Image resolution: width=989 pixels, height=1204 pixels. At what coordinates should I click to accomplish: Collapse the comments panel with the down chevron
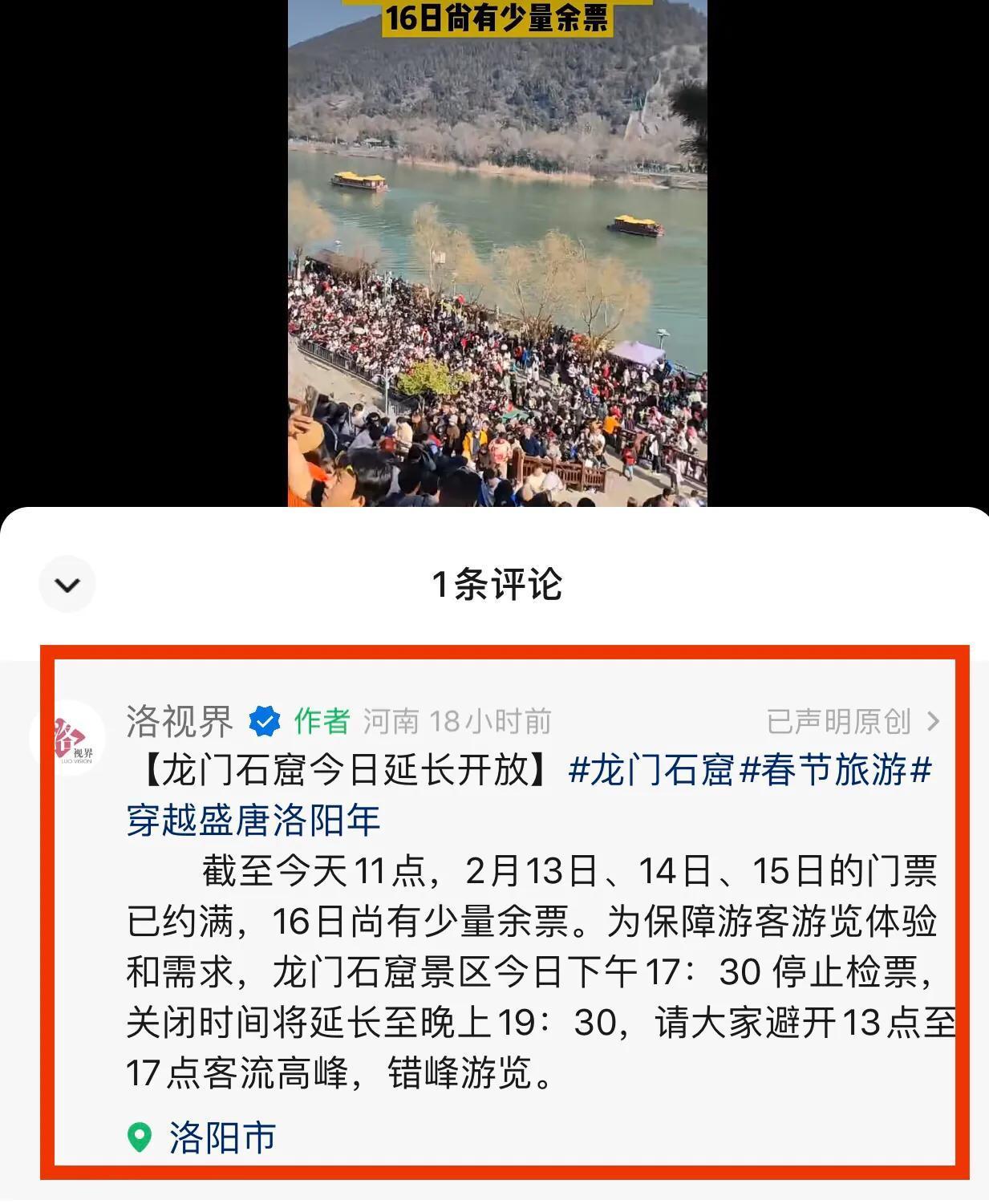pyautogui.click(x=67, y=584)
